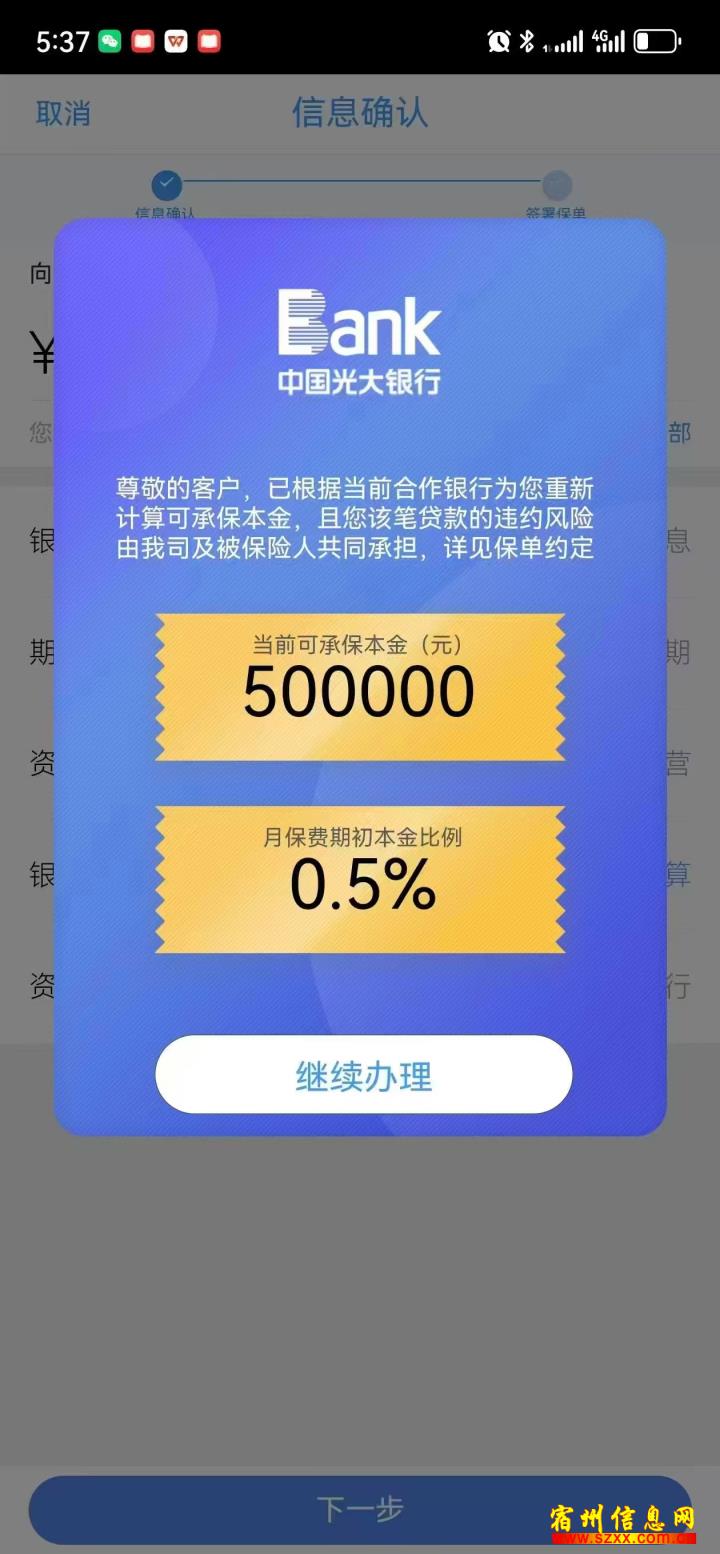The width and height of the screenshot is (720, 1554).
Task: Tap 取消 to cancel
Action: [63, 113]
